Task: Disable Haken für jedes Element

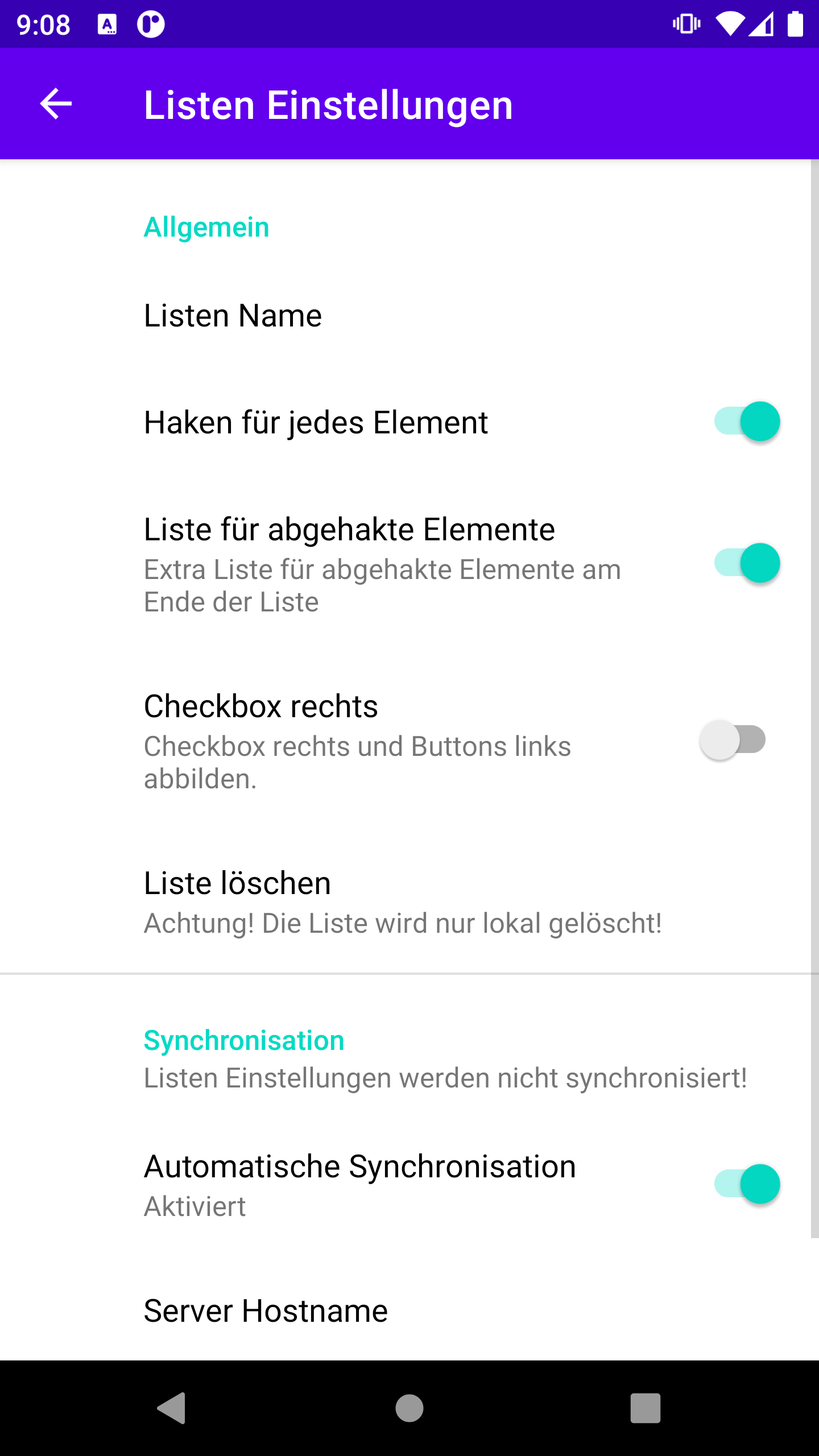Action: pos(746,421)
